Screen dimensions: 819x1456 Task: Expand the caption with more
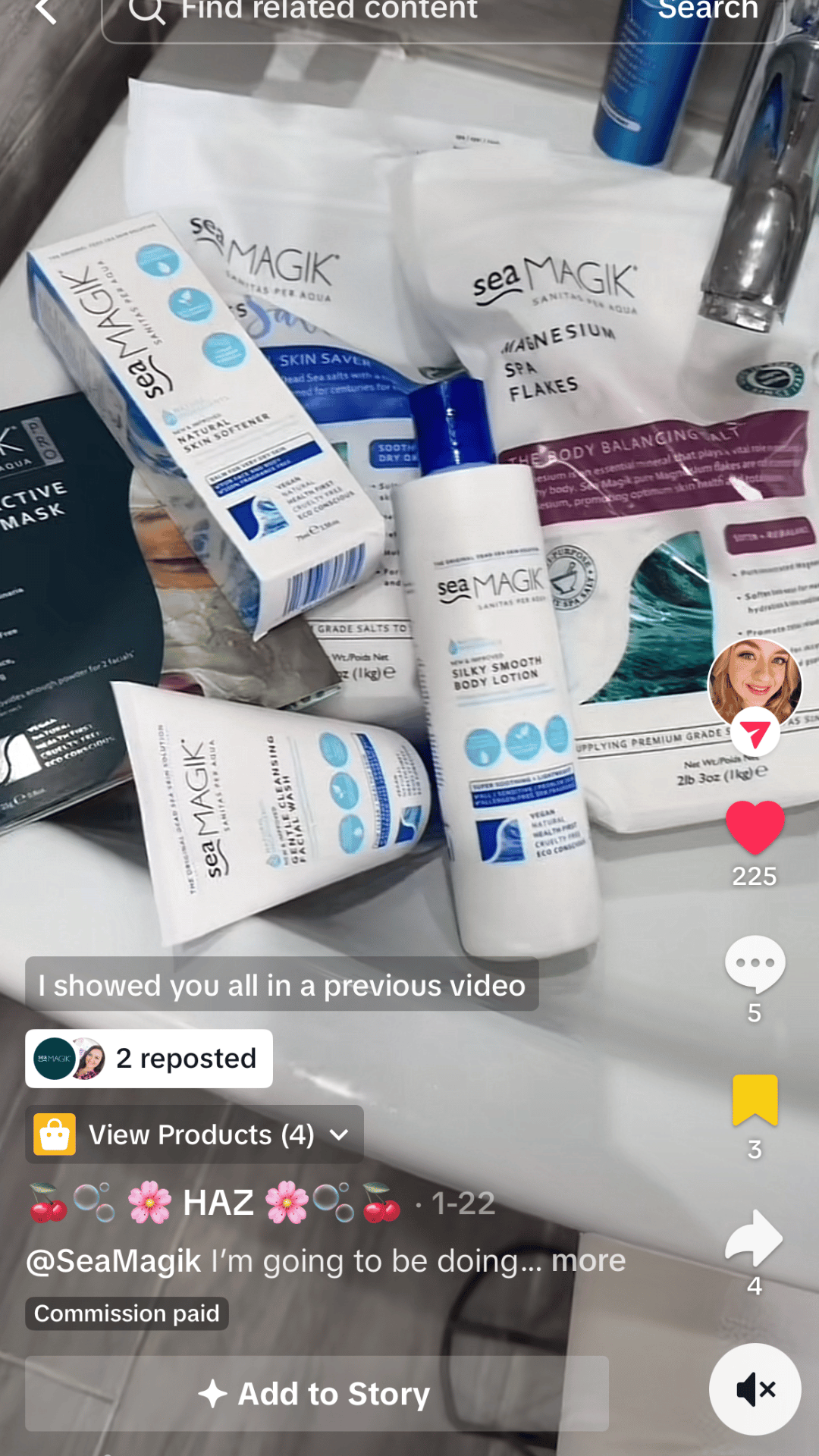(588, 1261)
